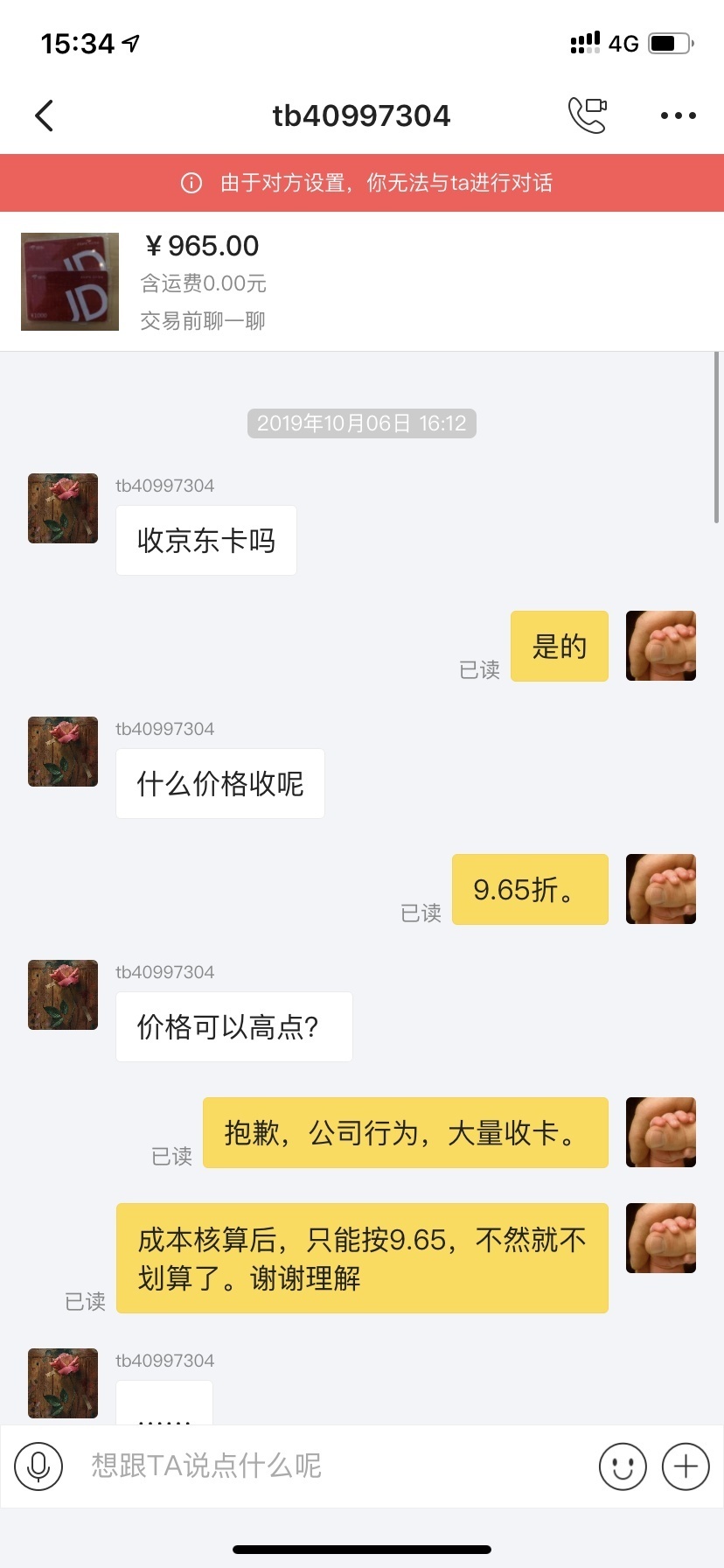Tap the chat title tb40997304

coord(362,115)
